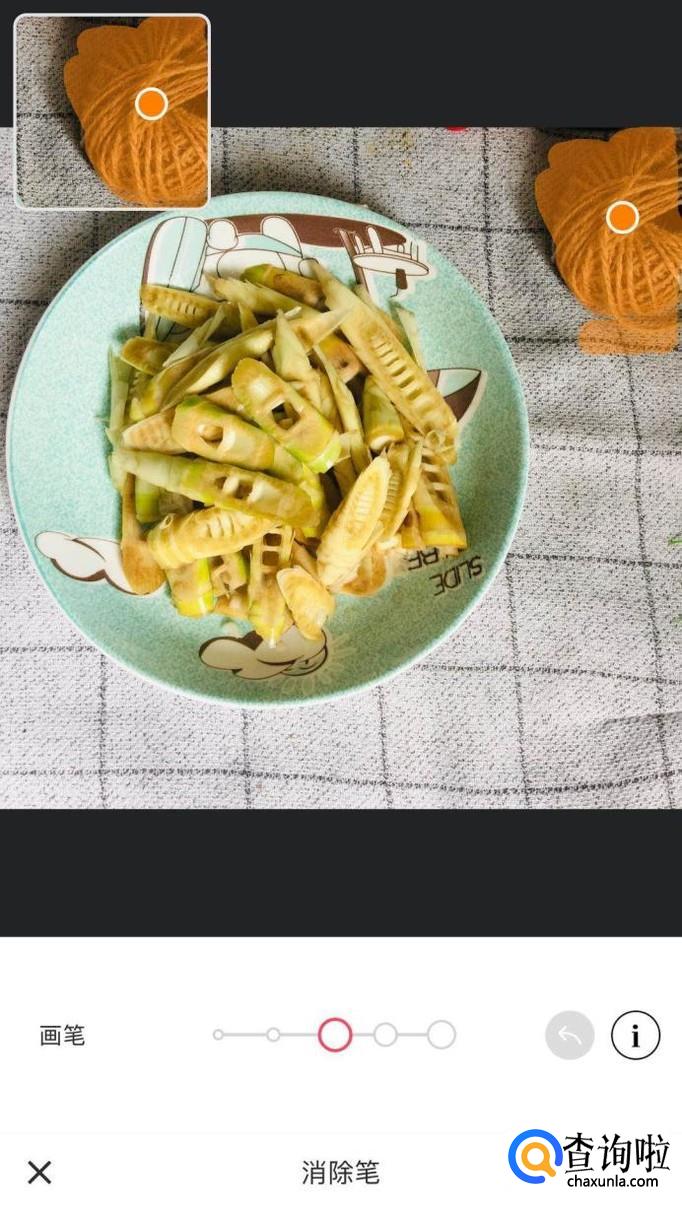
Task: Select the second smallest brush size
Action: 273,1035
